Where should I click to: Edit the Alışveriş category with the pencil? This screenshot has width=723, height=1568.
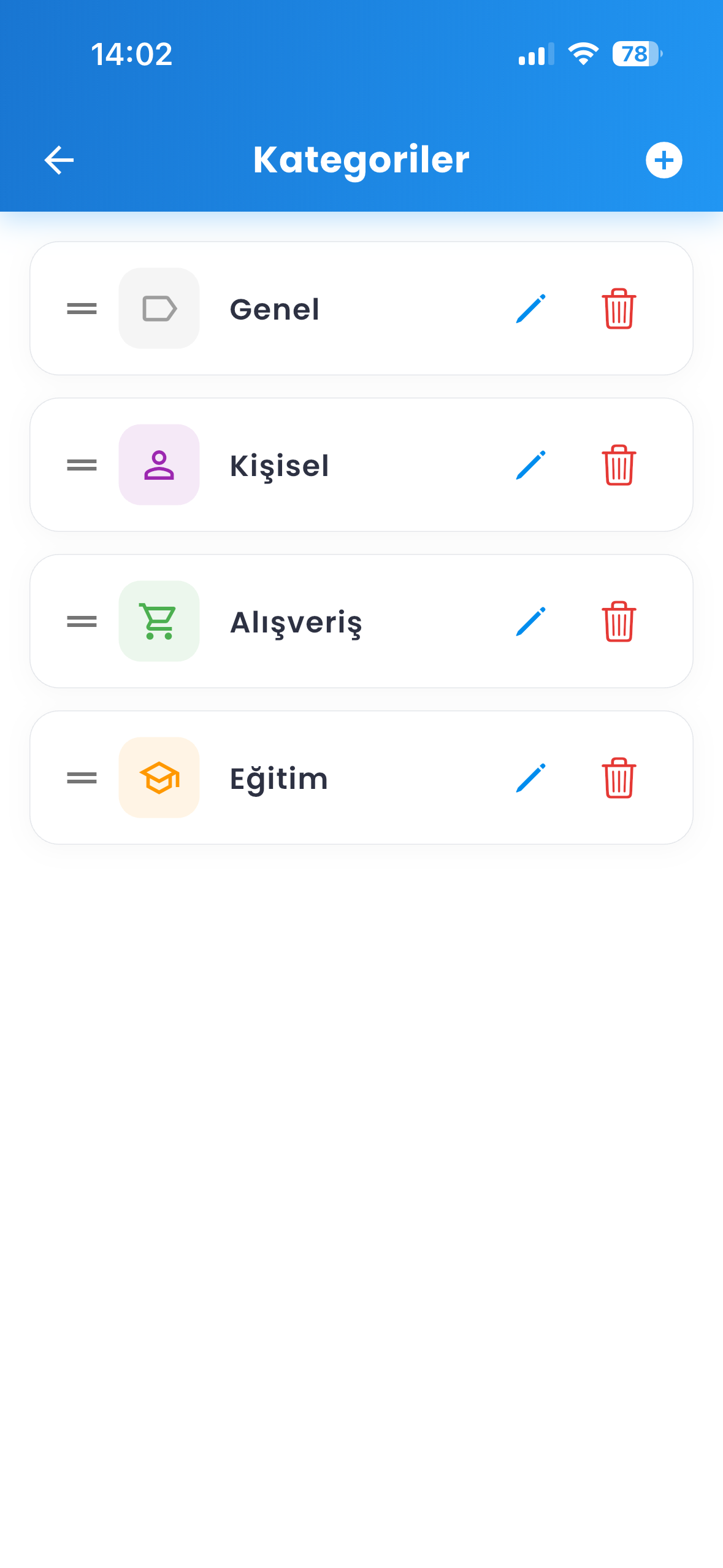tap(531, 621)
